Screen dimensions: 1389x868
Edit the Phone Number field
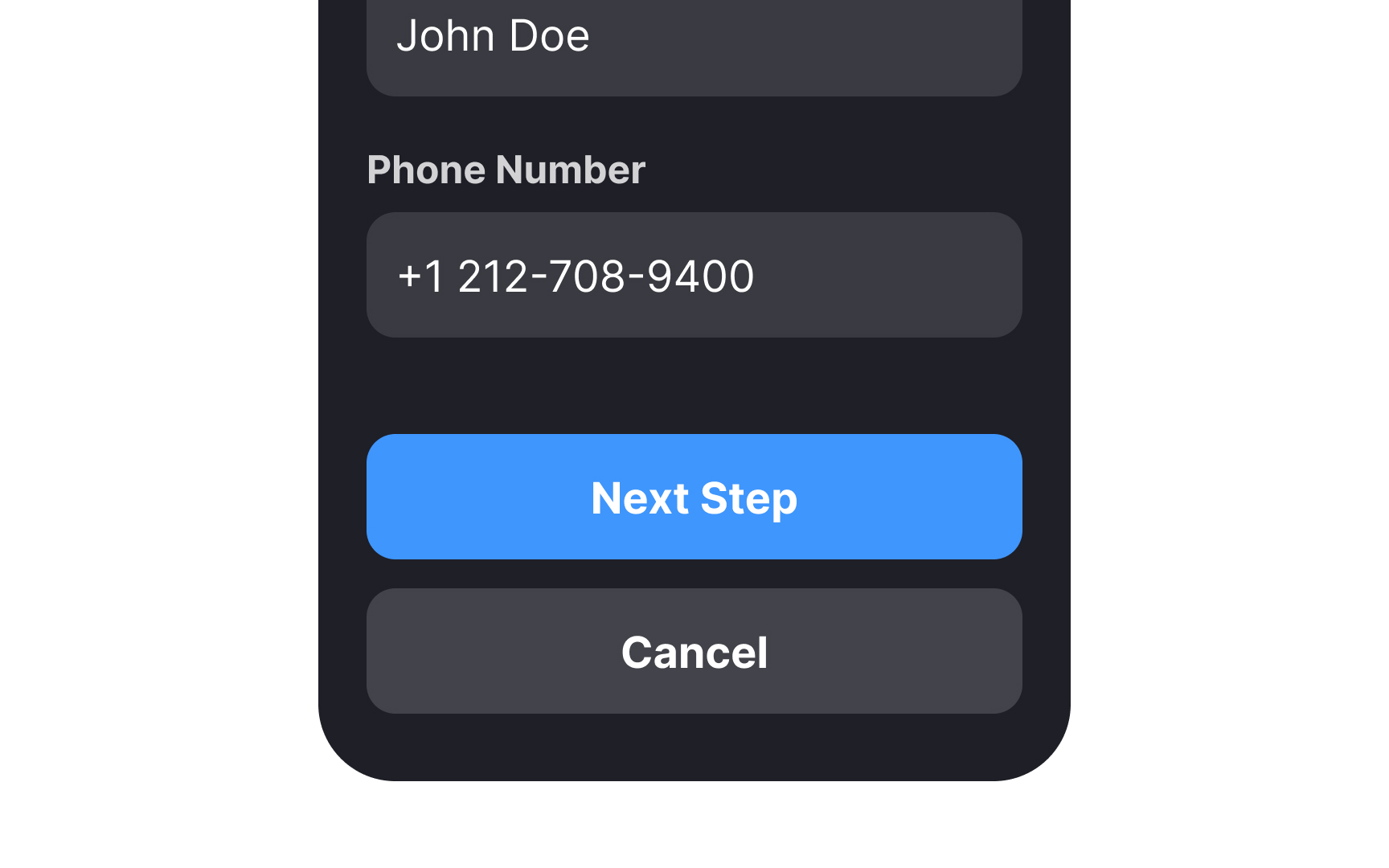click(694, 275)
